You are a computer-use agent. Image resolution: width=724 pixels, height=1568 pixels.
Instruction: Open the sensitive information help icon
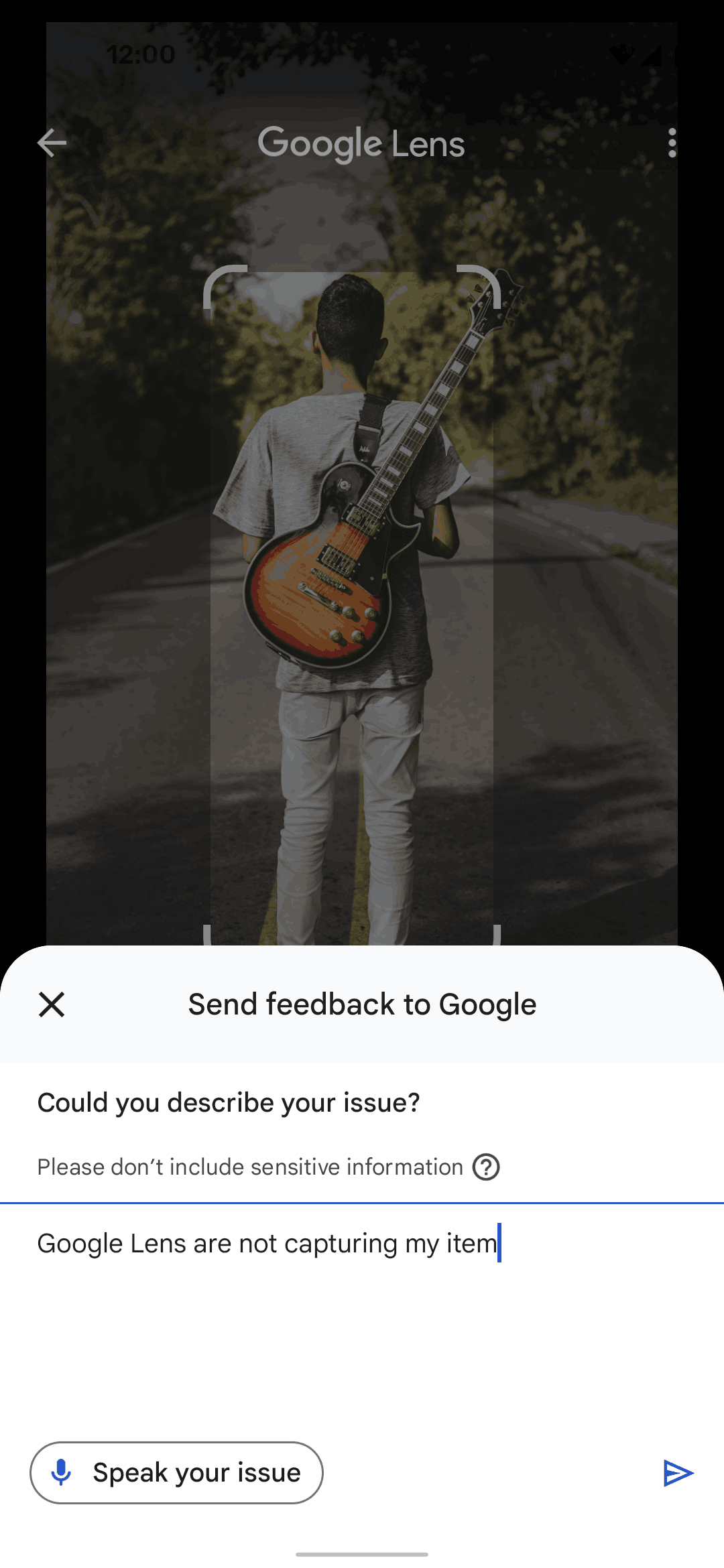click(486, 1167)
